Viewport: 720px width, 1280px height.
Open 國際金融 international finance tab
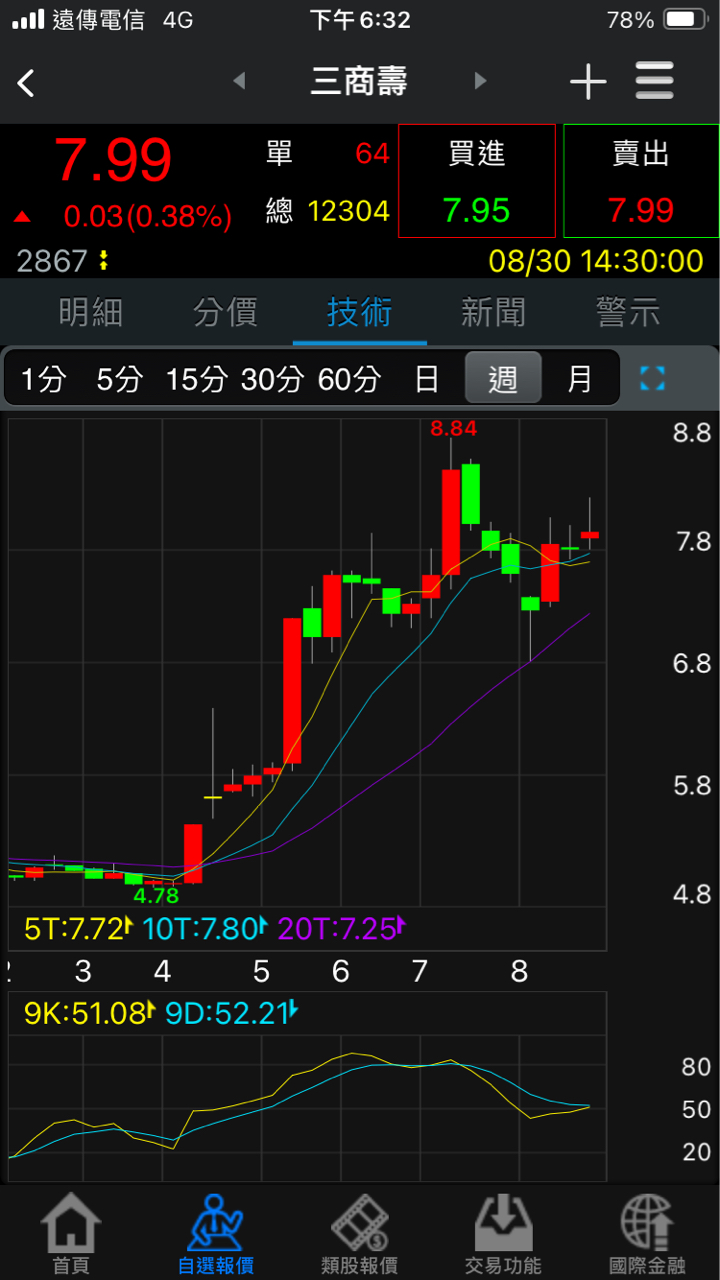tap(647, 1233)
